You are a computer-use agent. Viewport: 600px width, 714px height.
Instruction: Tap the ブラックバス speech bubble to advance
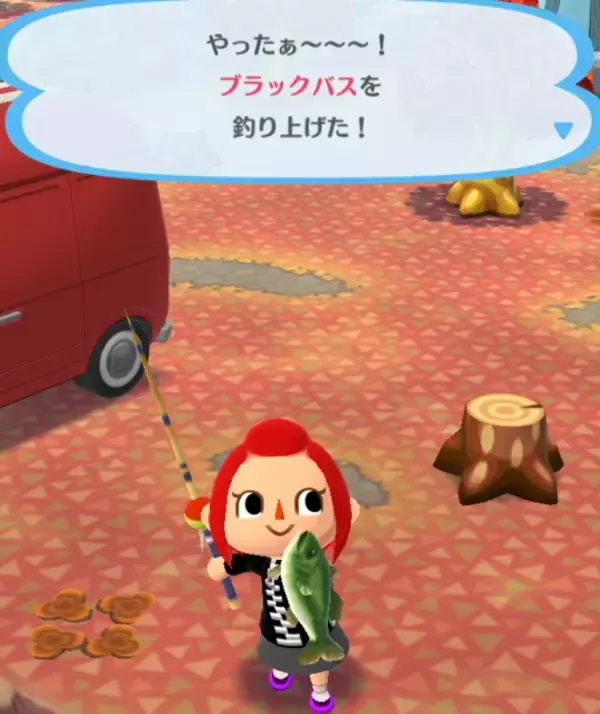[x=300, y=88]
